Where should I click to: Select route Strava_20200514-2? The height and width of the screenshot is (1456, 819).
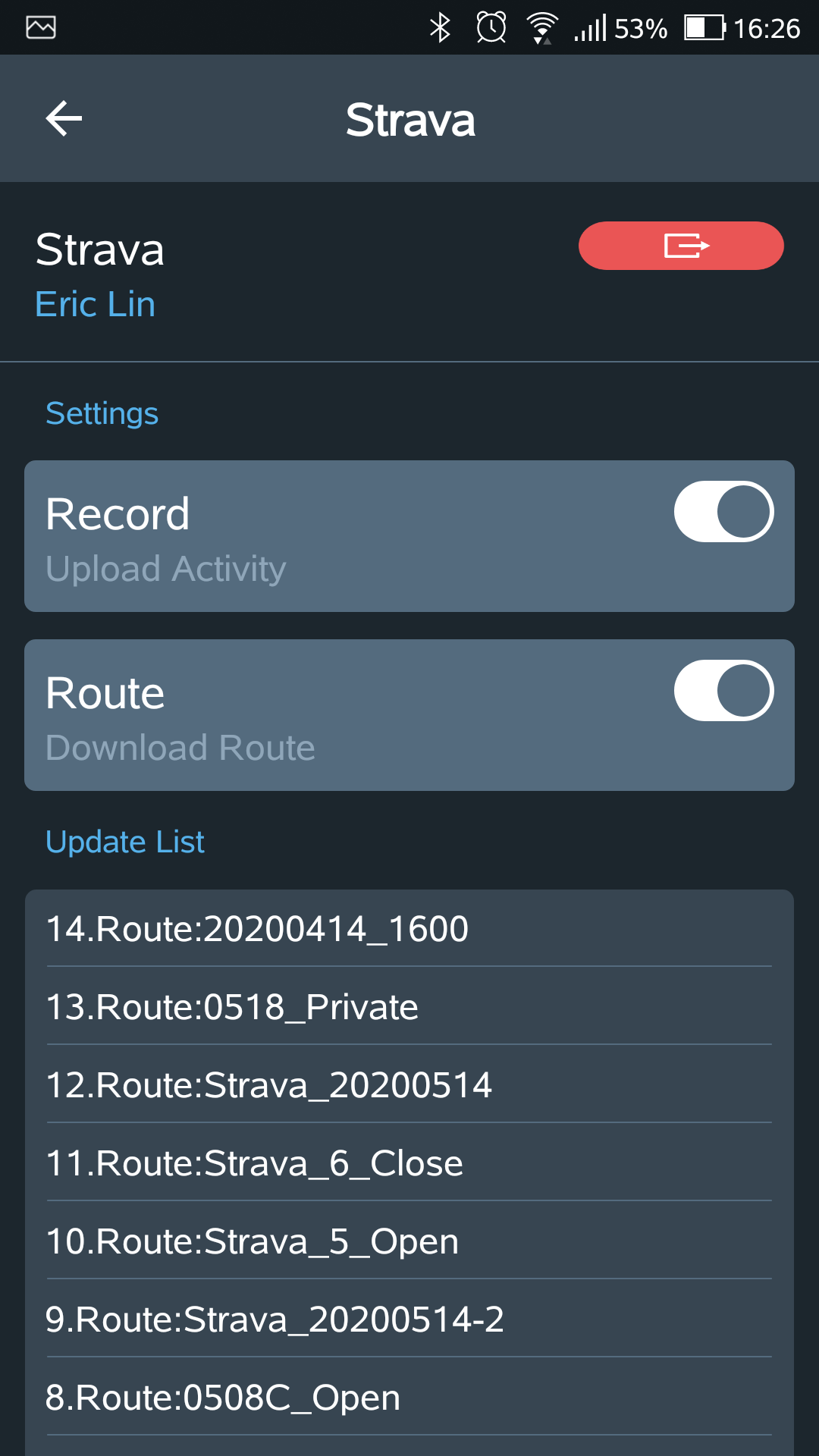tap(409, 1319)
